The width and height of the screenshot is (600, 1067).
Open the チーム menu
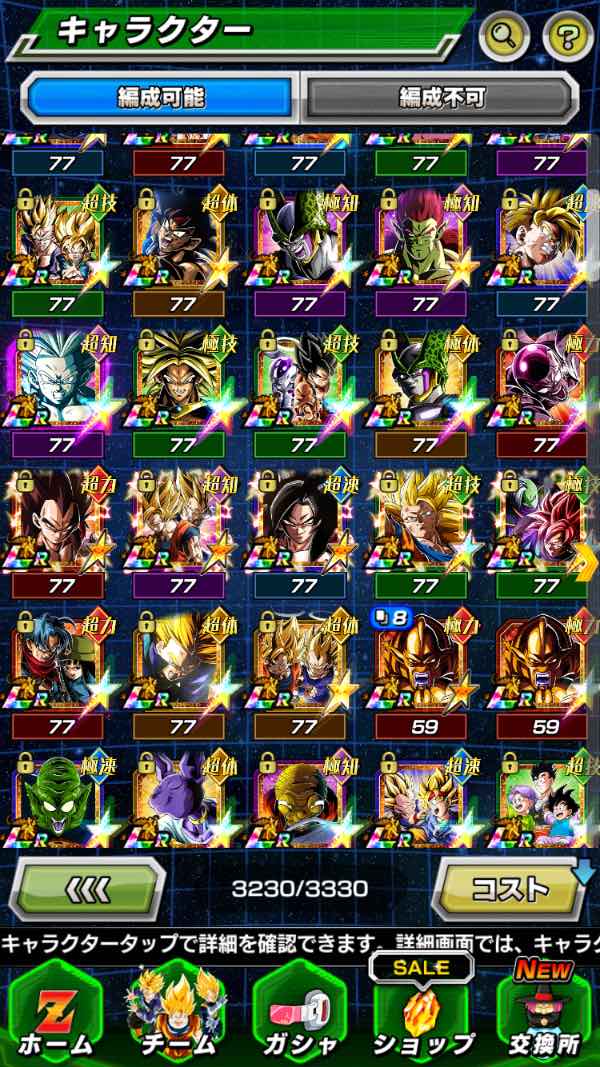pyautogui.click(x=178, y=1010)
